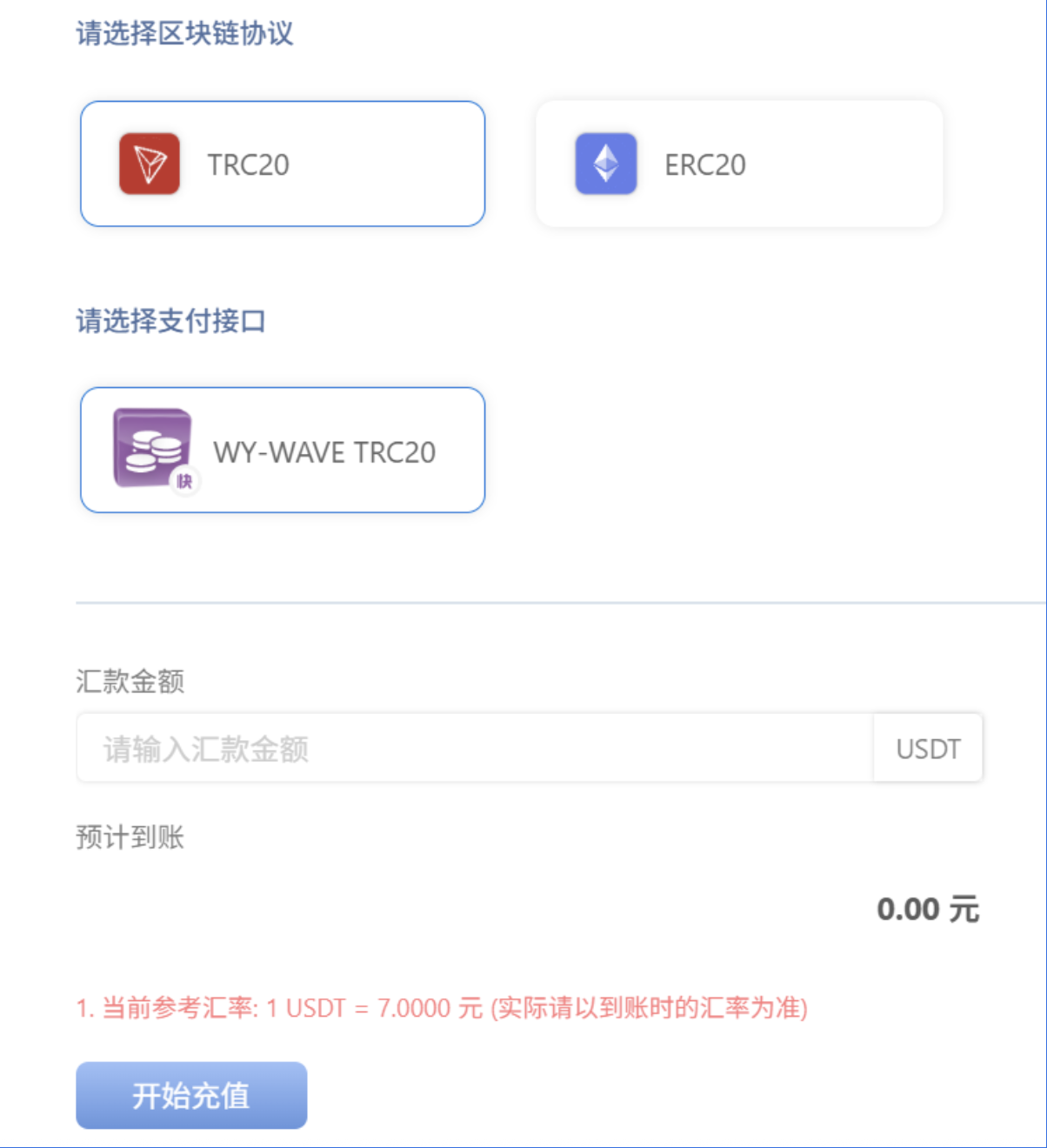The height and width of the screenshot is (1148, 1047).
Task: Select WY-WAVE TRC20 payment interface
Action: click(282, 451)
